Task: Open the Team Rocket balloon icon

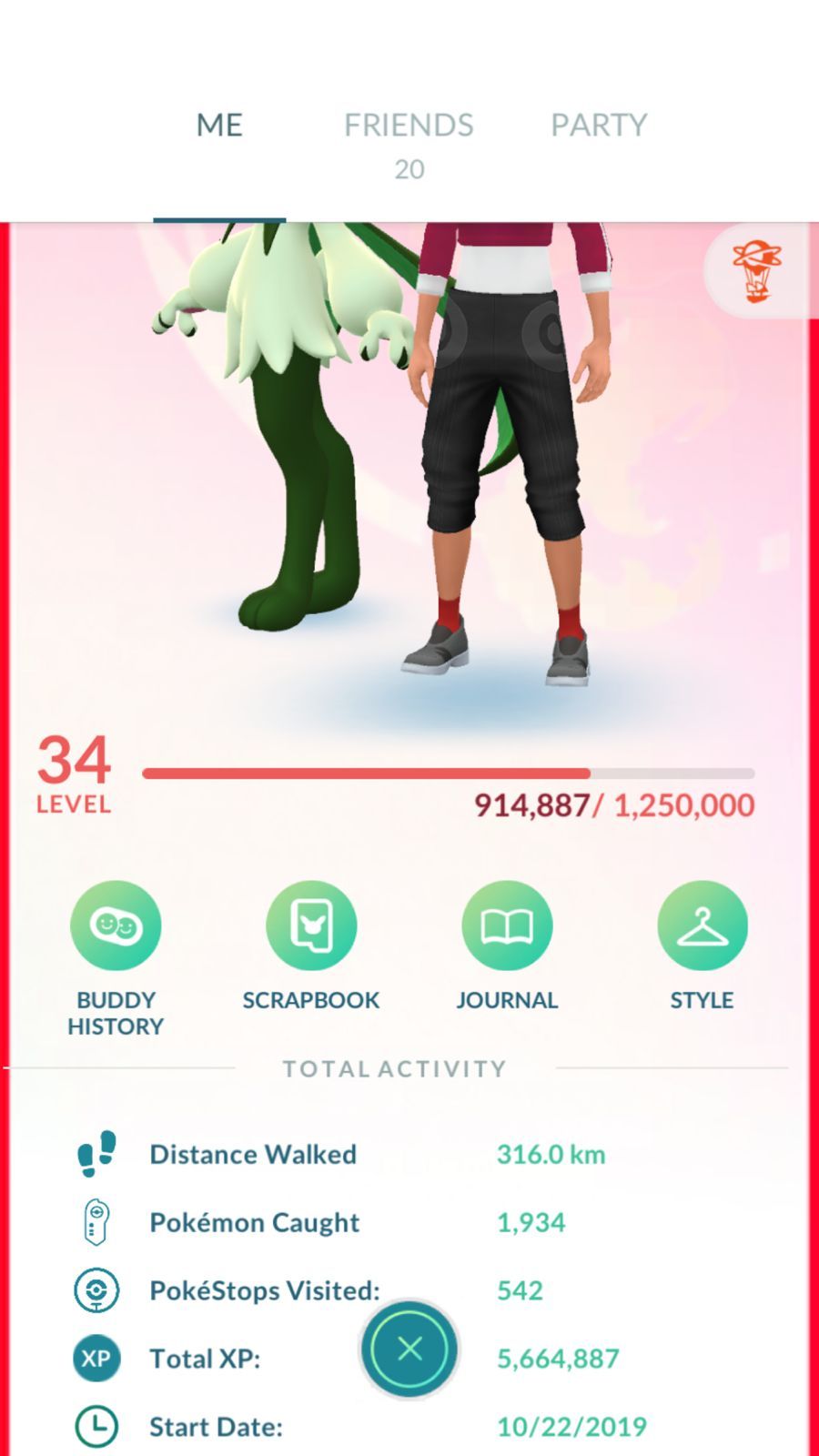Action: click(756, 270)
